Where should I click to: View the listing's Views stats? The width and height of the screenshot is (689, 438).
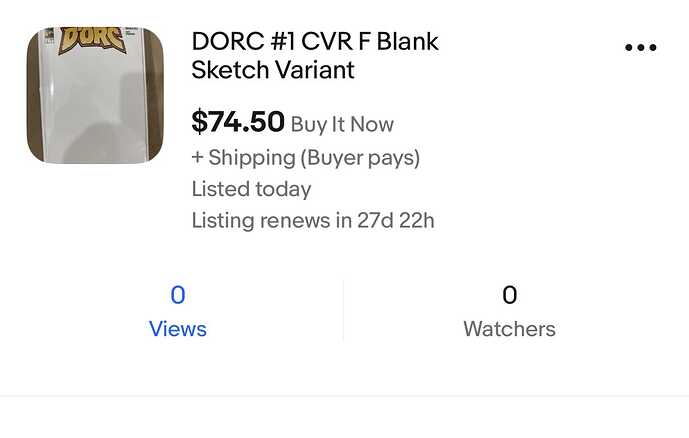[177, 311]
